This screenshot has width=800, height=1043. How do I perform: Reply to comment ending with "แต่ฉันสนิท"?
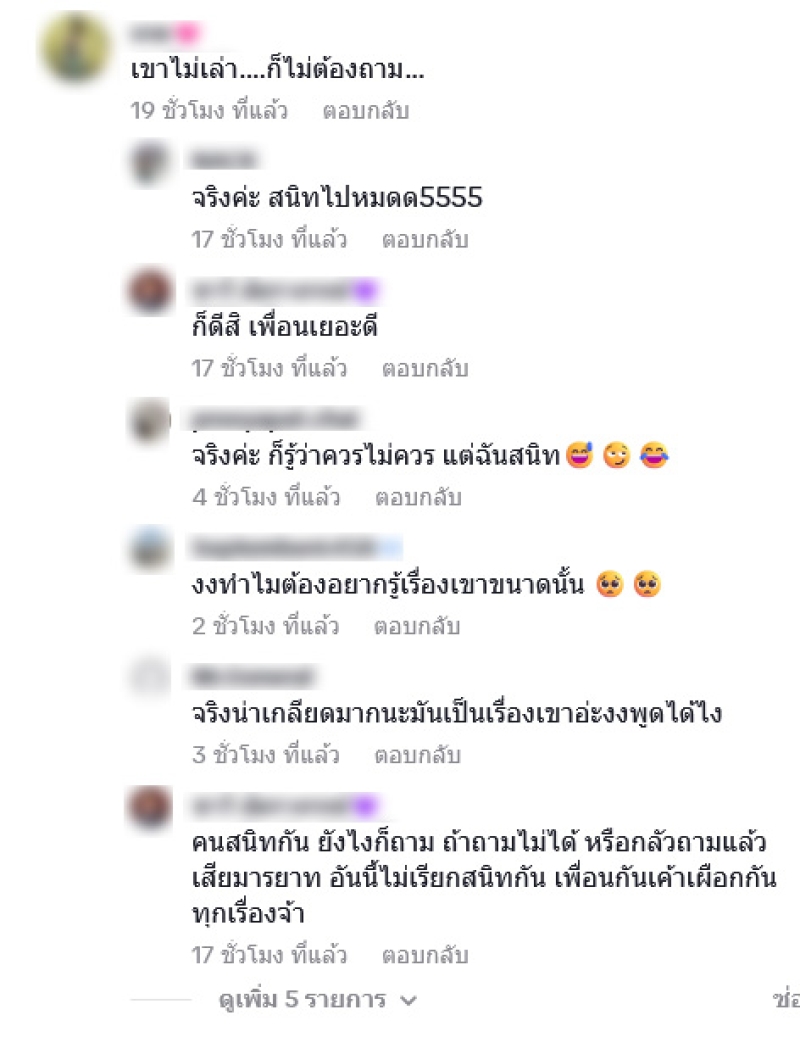click(418, 498)
